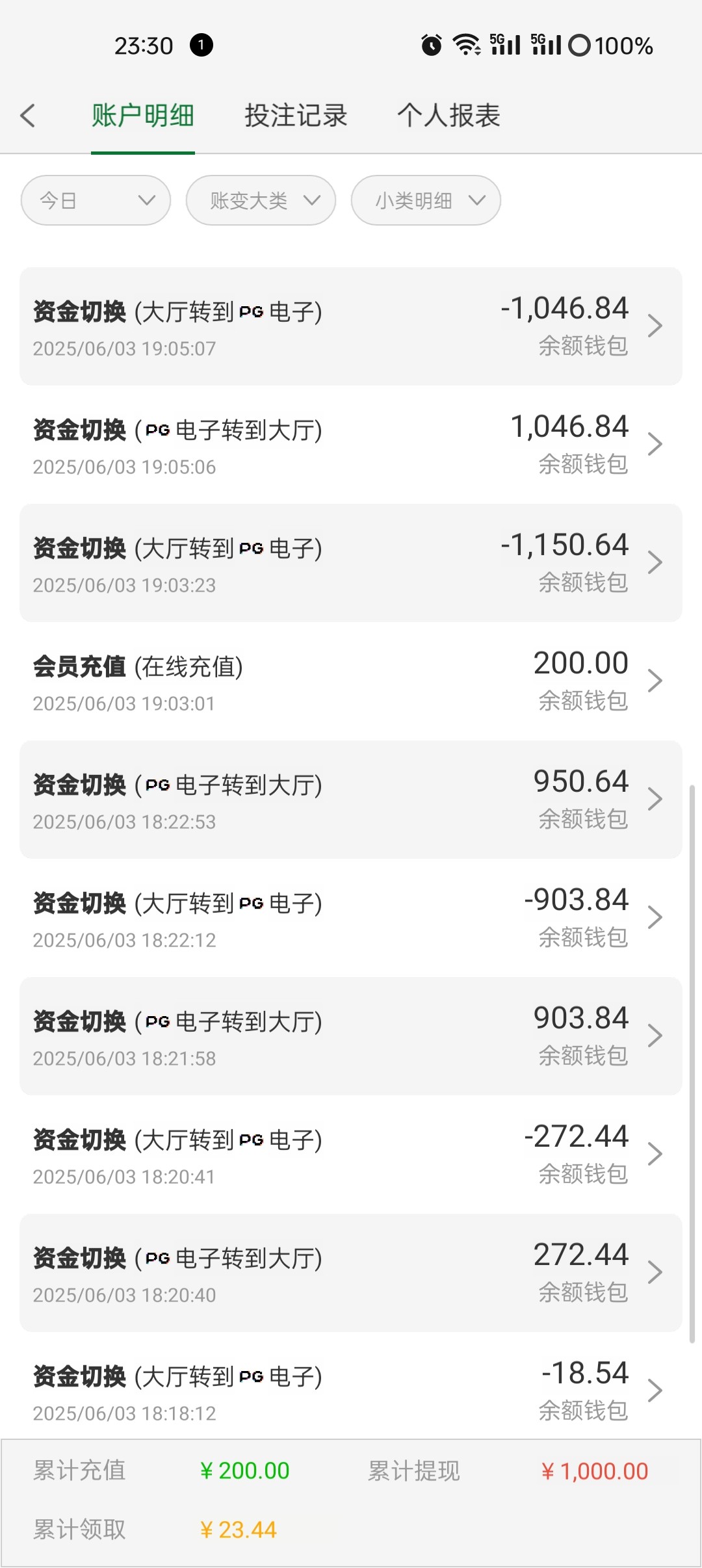Select the 账户明细 tab

point(143,116)
